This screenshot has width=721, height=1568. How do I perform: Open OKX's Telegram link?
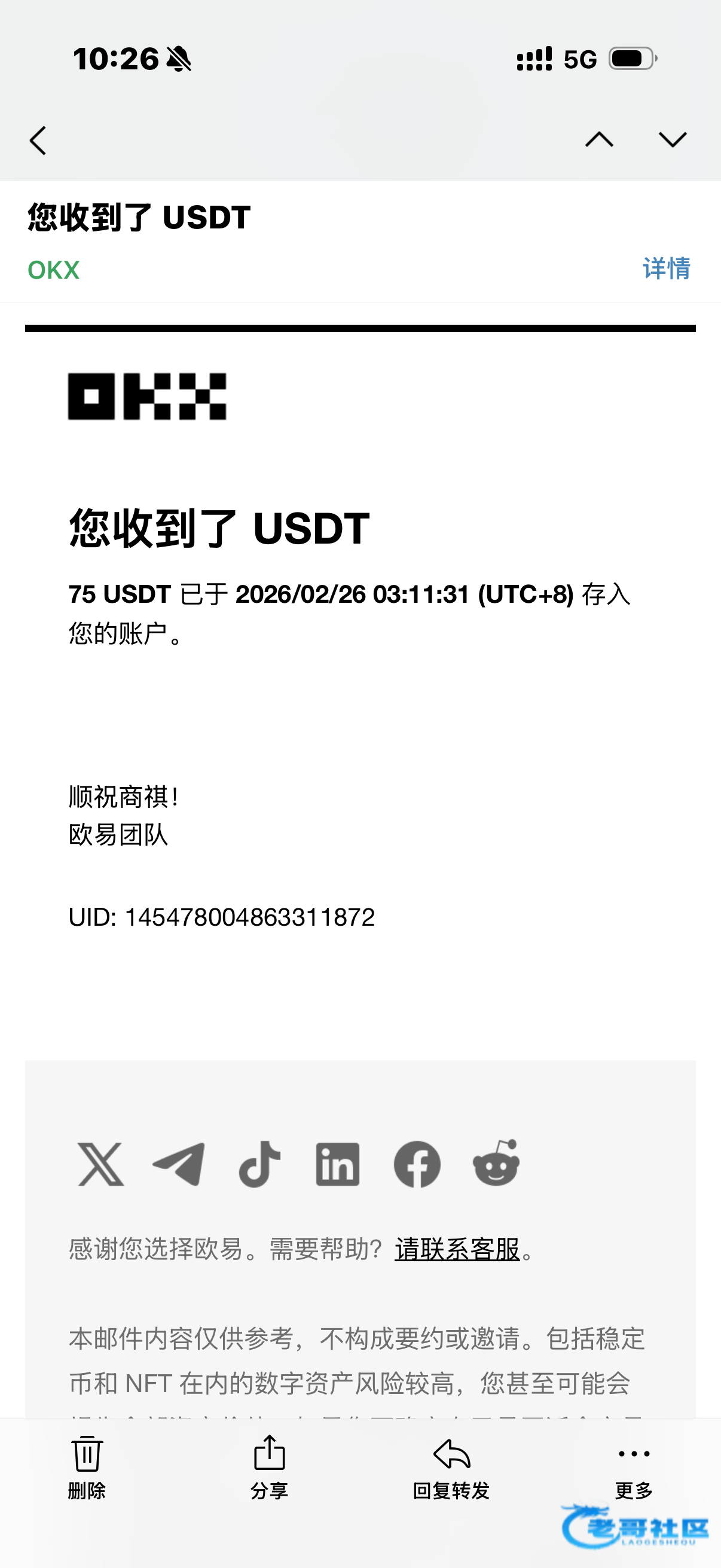(179, 1164)
